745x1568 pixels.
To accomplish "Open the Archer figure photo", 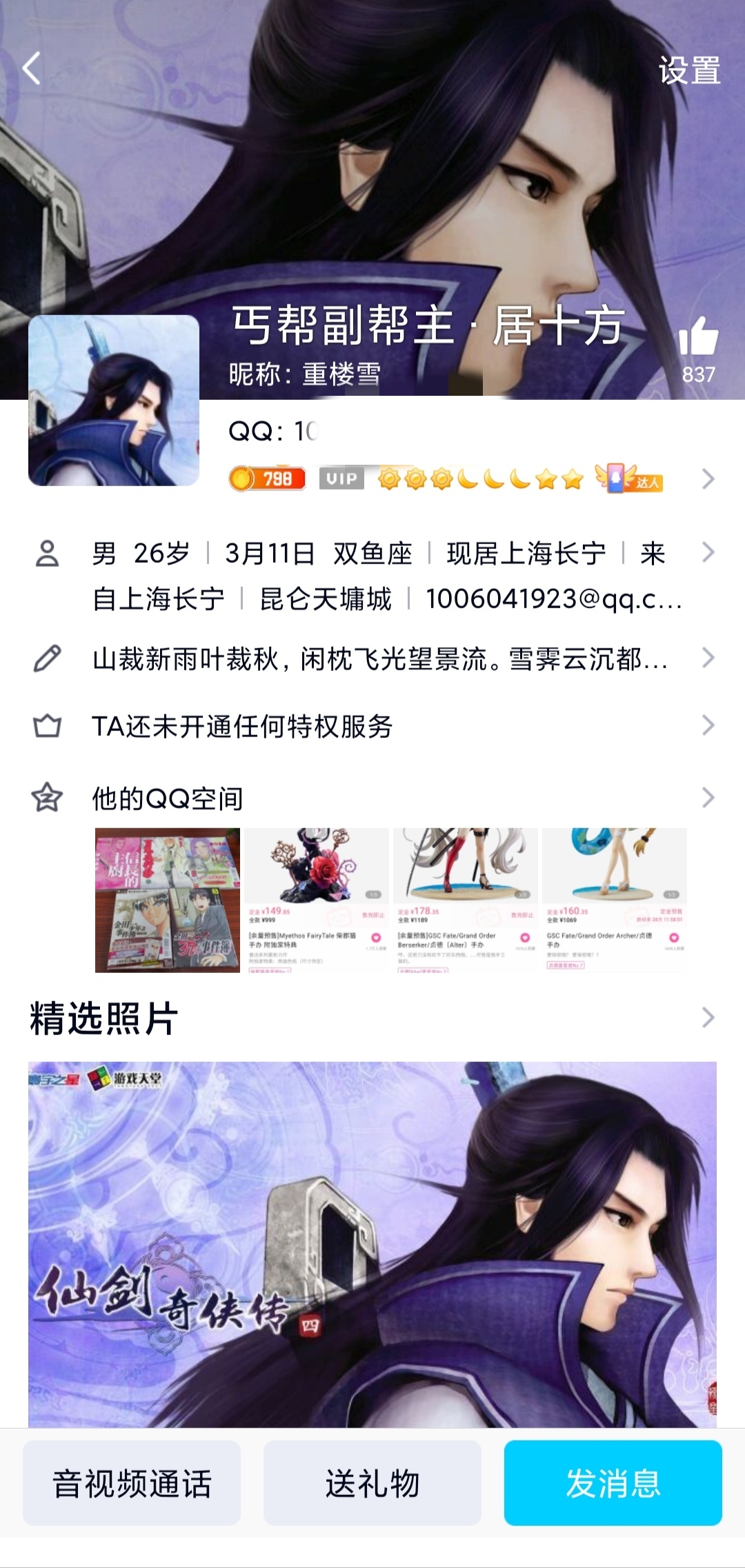I will tap(614, 900).
